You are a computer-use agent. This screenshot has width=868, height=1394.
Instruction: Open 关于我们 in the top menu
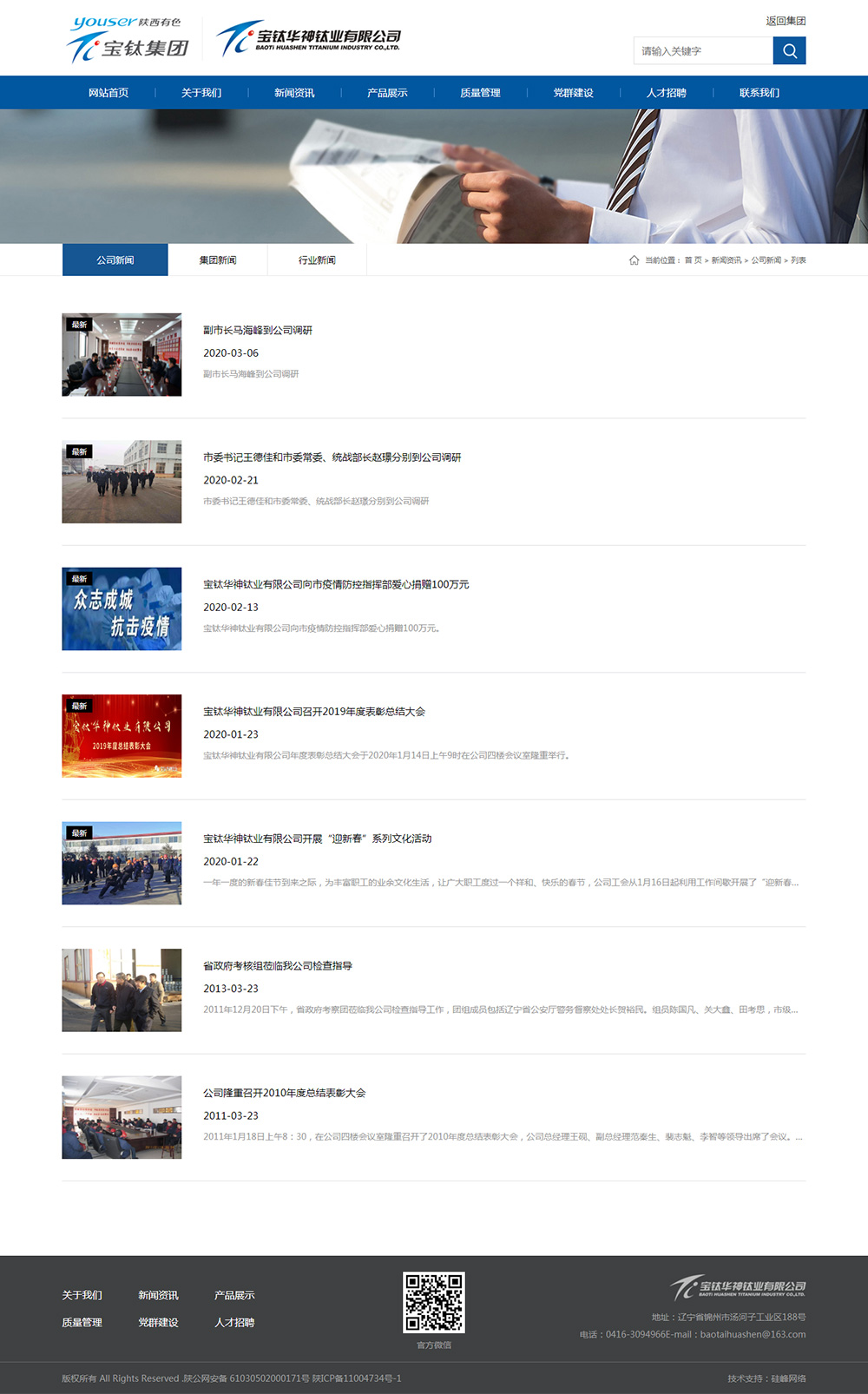click(201, 93)
